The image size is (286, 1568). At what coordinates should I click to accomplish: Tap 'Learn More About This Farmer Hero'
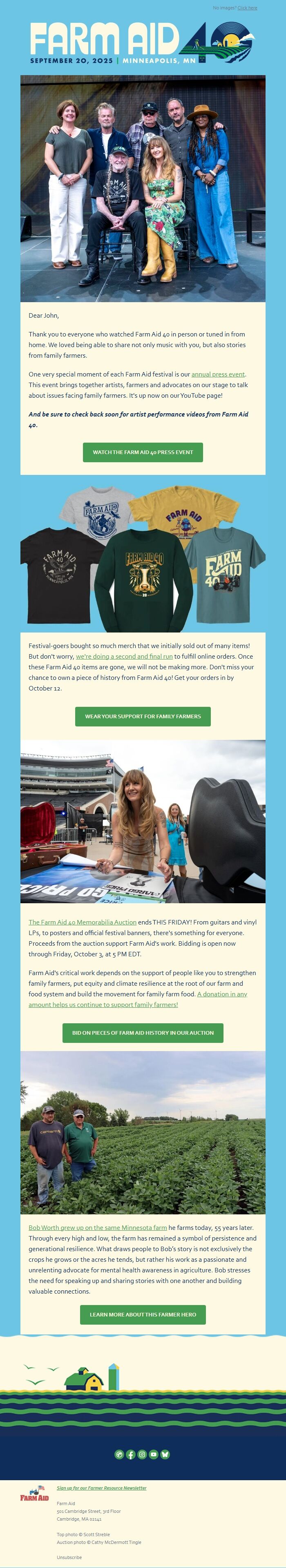click(143, 1315)
